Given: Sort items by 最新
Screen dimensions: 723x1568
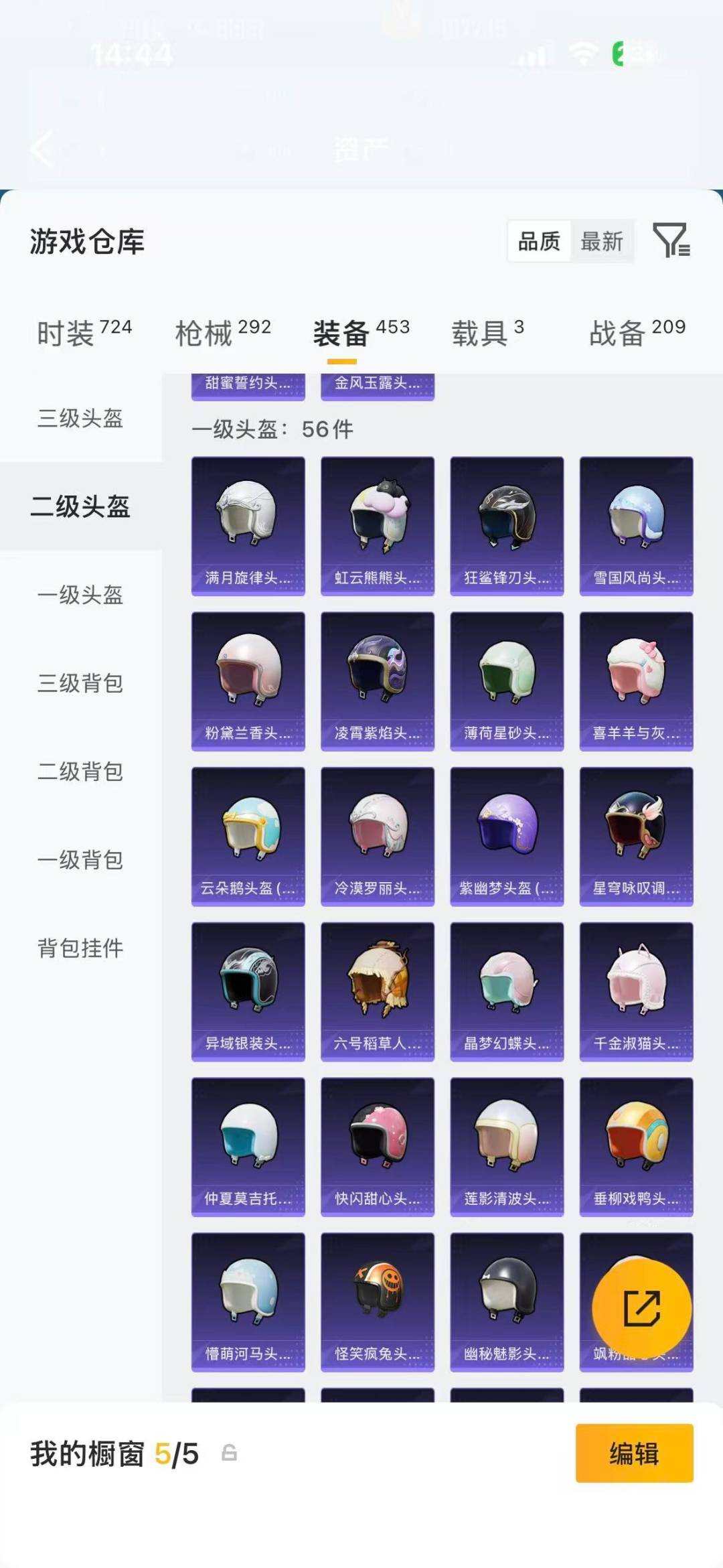Looking at the screenshot, I should (x=602, y=241).
